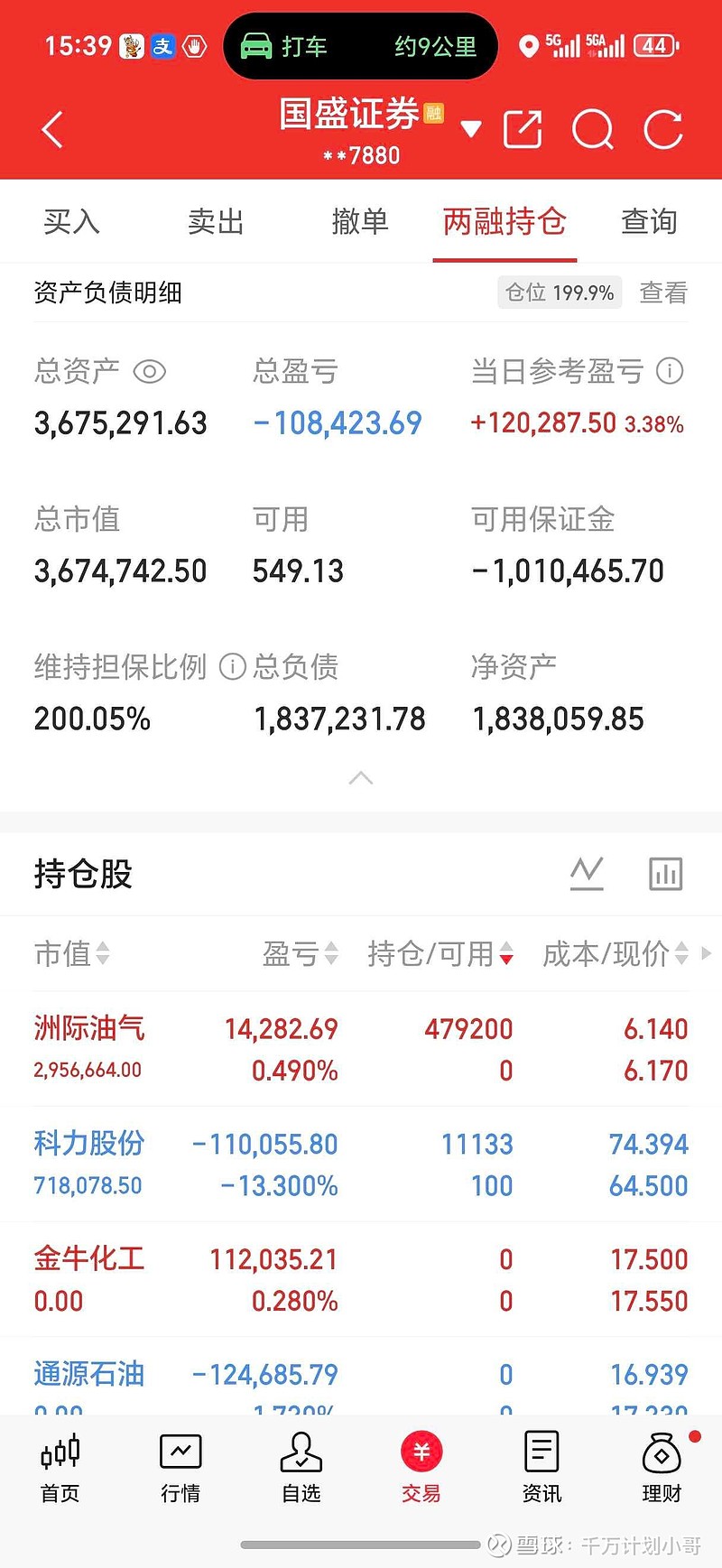Open the account switcher dropdown arrow
This screenshot has height=1568, width=722.
pyautogui.click(x=470, y=129)
